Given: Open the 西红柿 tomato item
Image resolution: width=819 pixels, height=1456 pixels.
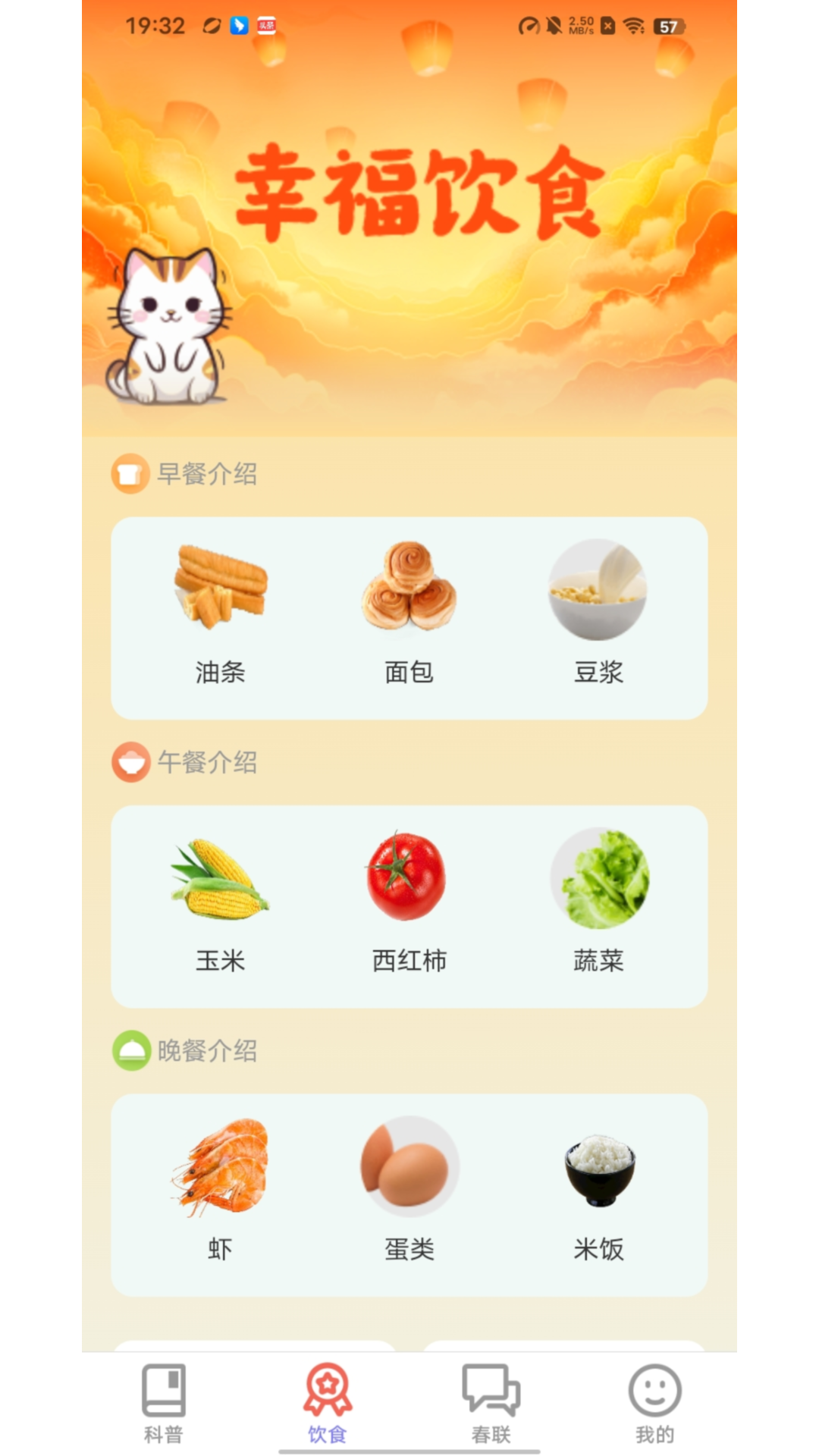Looking at the screenshot, I should 409,880.
